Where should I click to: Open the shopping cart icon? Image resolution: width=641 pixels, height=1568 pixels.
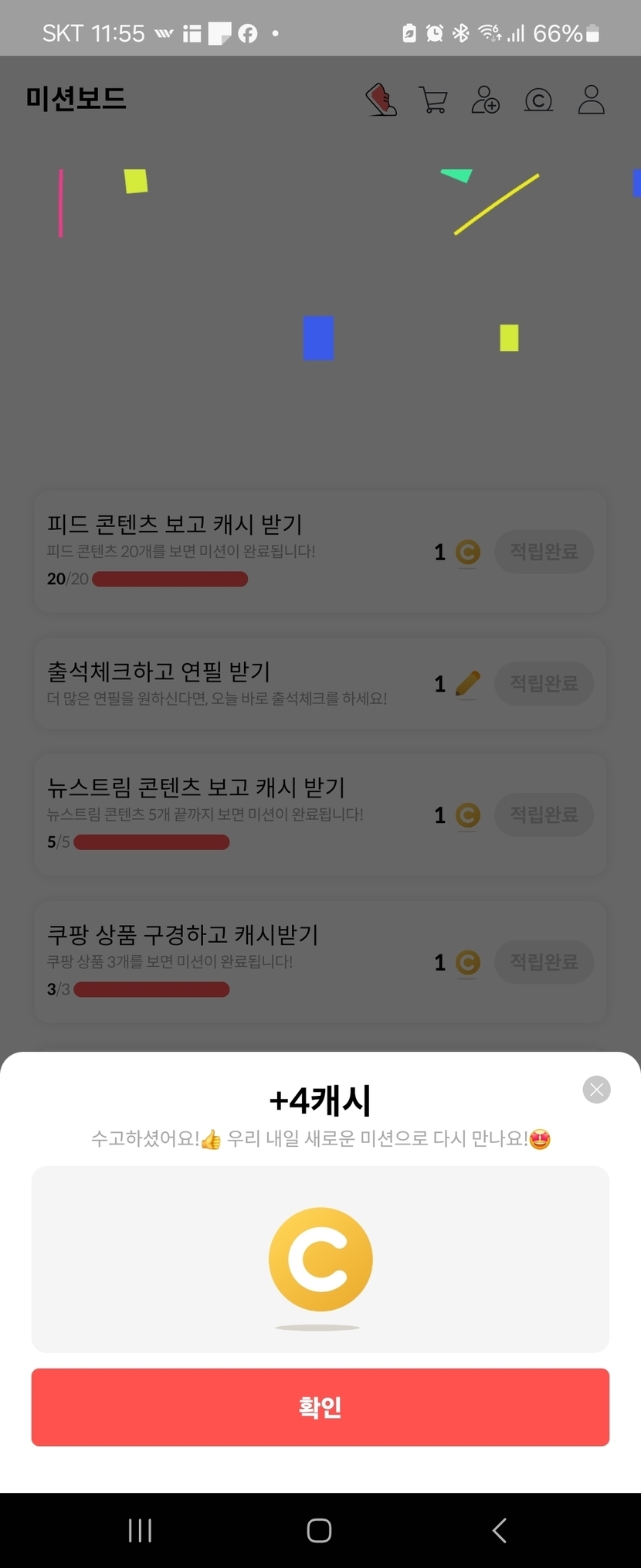pyautogui.click(x=433, y=100)
